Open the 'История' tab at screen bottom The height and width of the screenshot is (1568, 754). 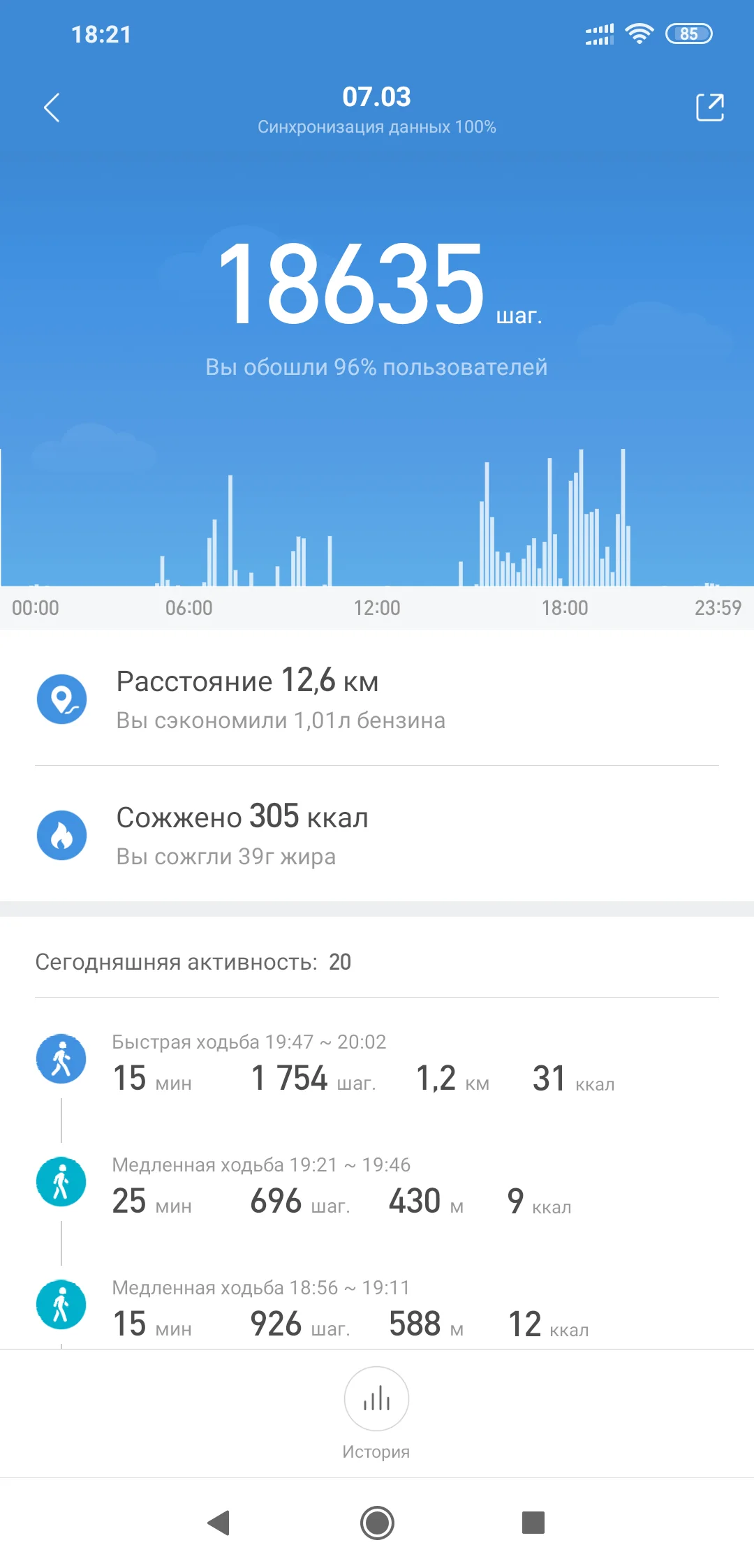(376, 1450)
